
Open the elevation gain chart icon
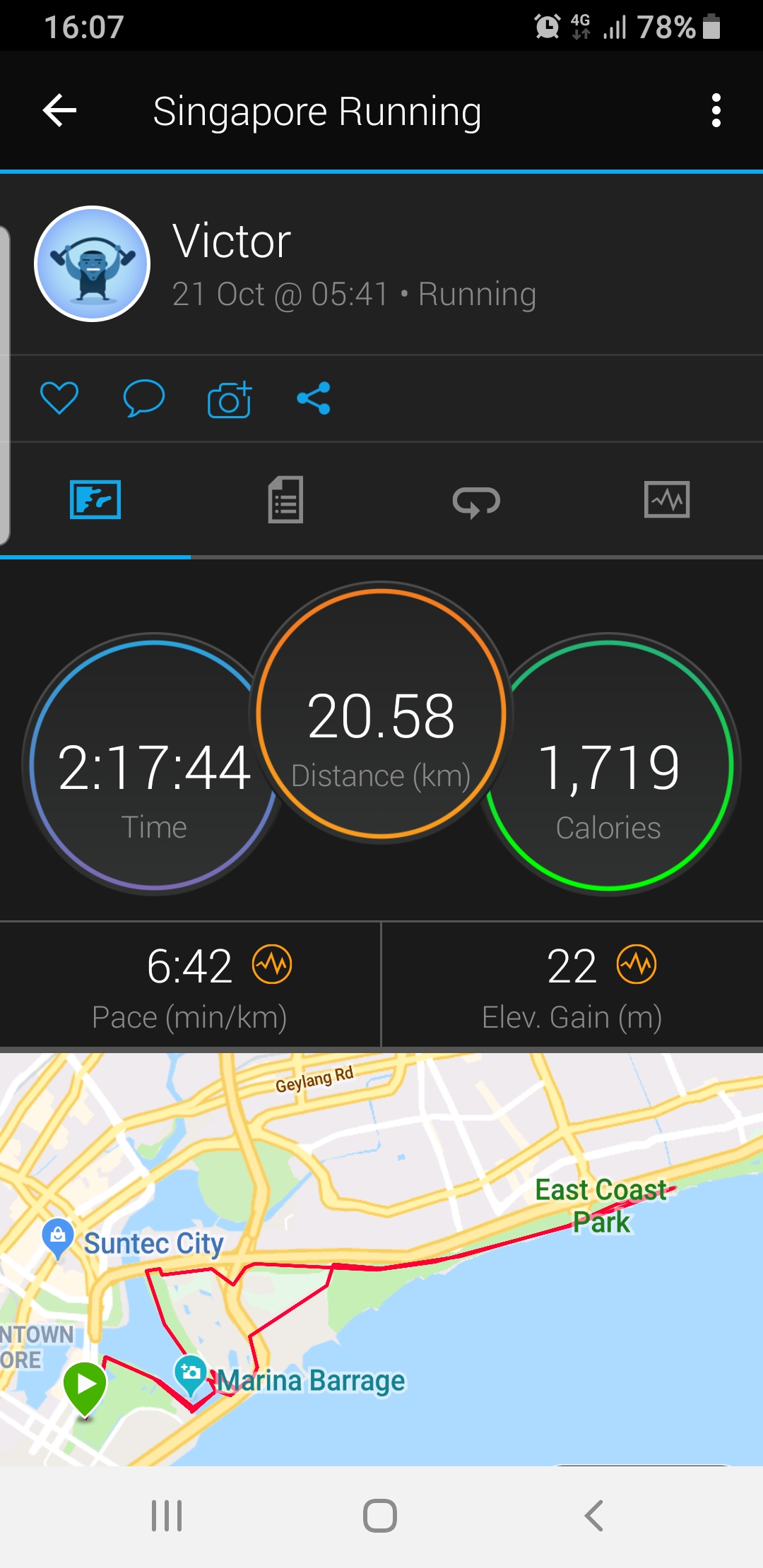point(637,964)
